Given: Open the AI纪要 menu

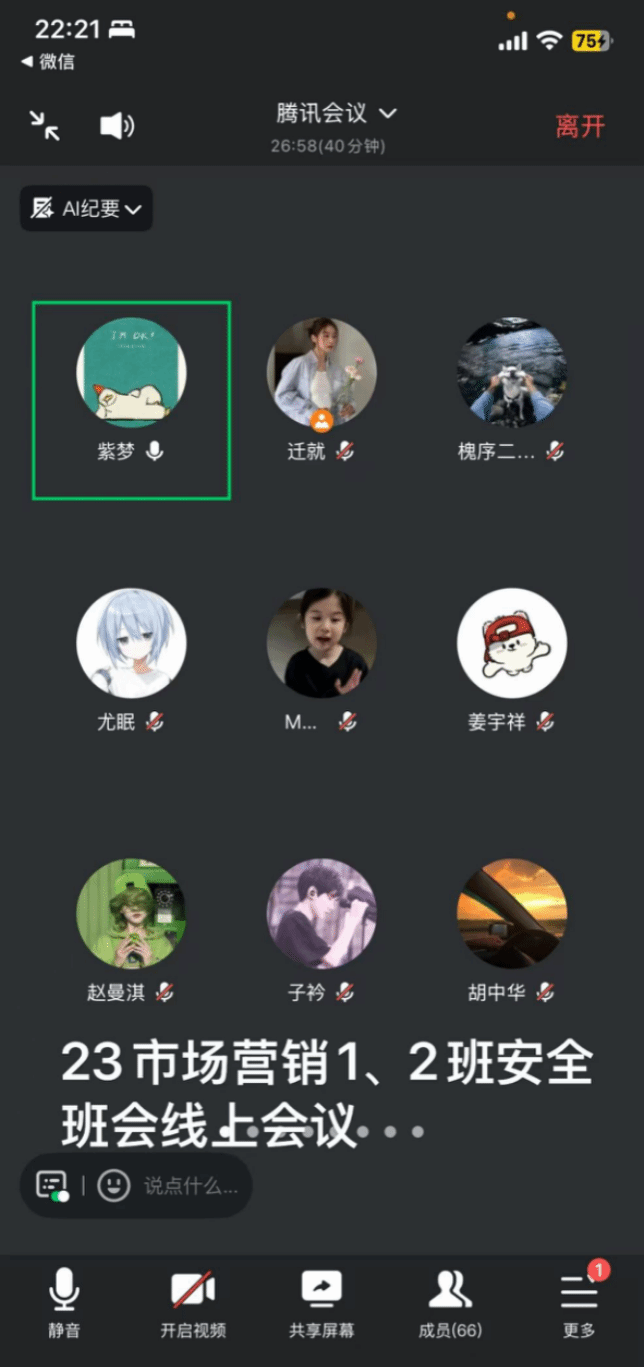Looking at the screenshot, I should click(x=87, y=208).
